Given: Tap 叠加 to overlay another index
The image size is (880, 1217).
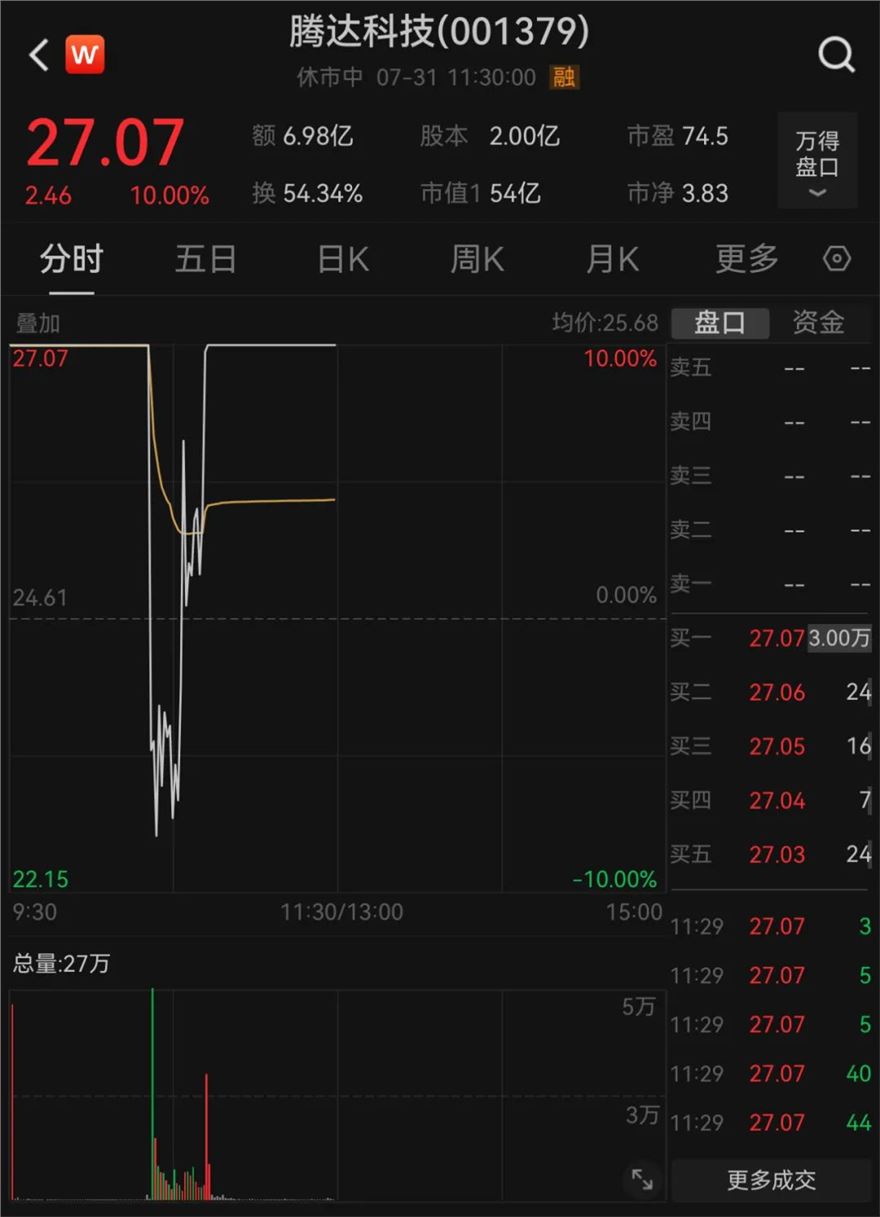Looking at the screenshot, I should pyautogui.click(x=38, y=324).
